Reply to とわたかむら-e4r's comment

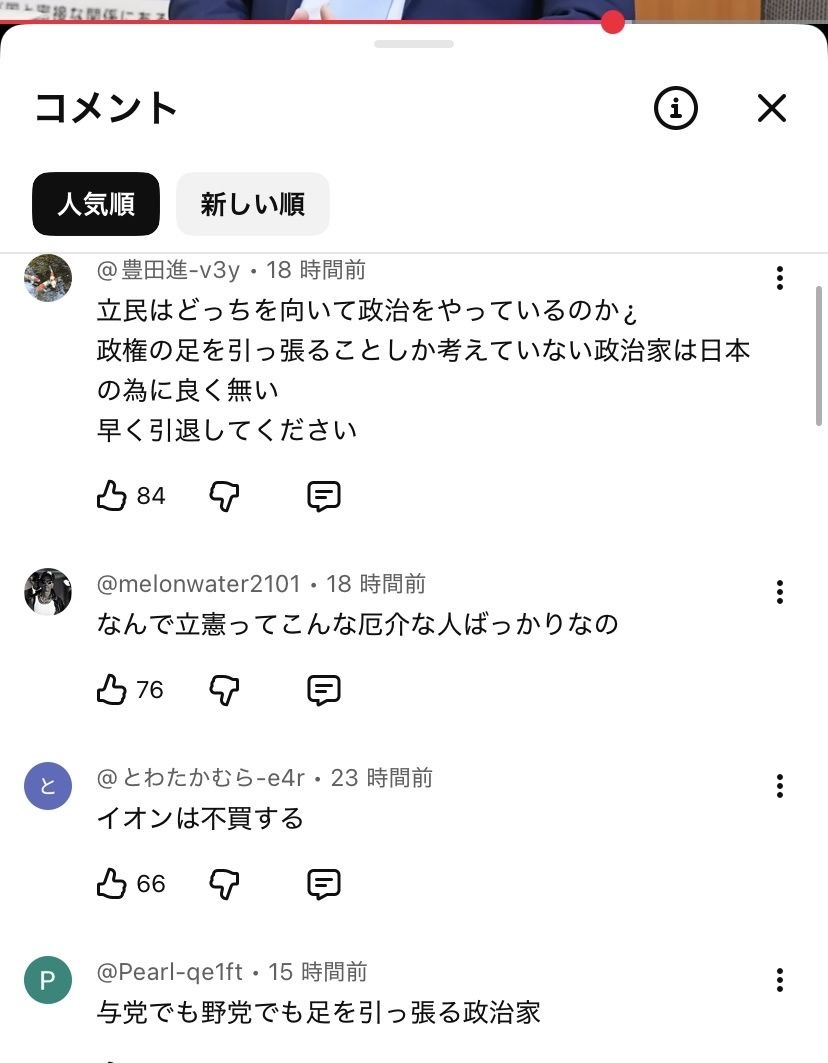[x=323, y=883]
